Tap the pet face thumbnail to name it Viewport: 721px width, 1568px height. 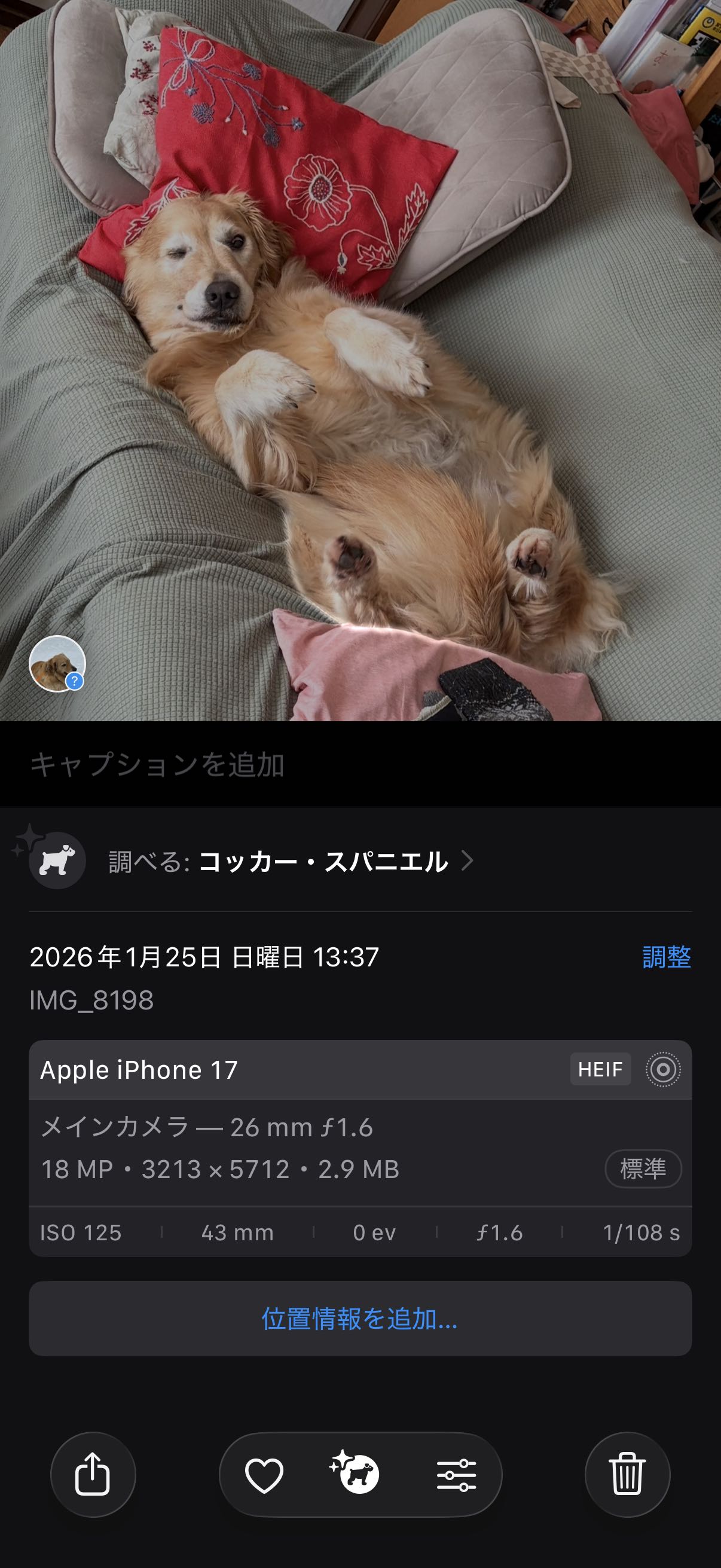click(x=57, y=663)
